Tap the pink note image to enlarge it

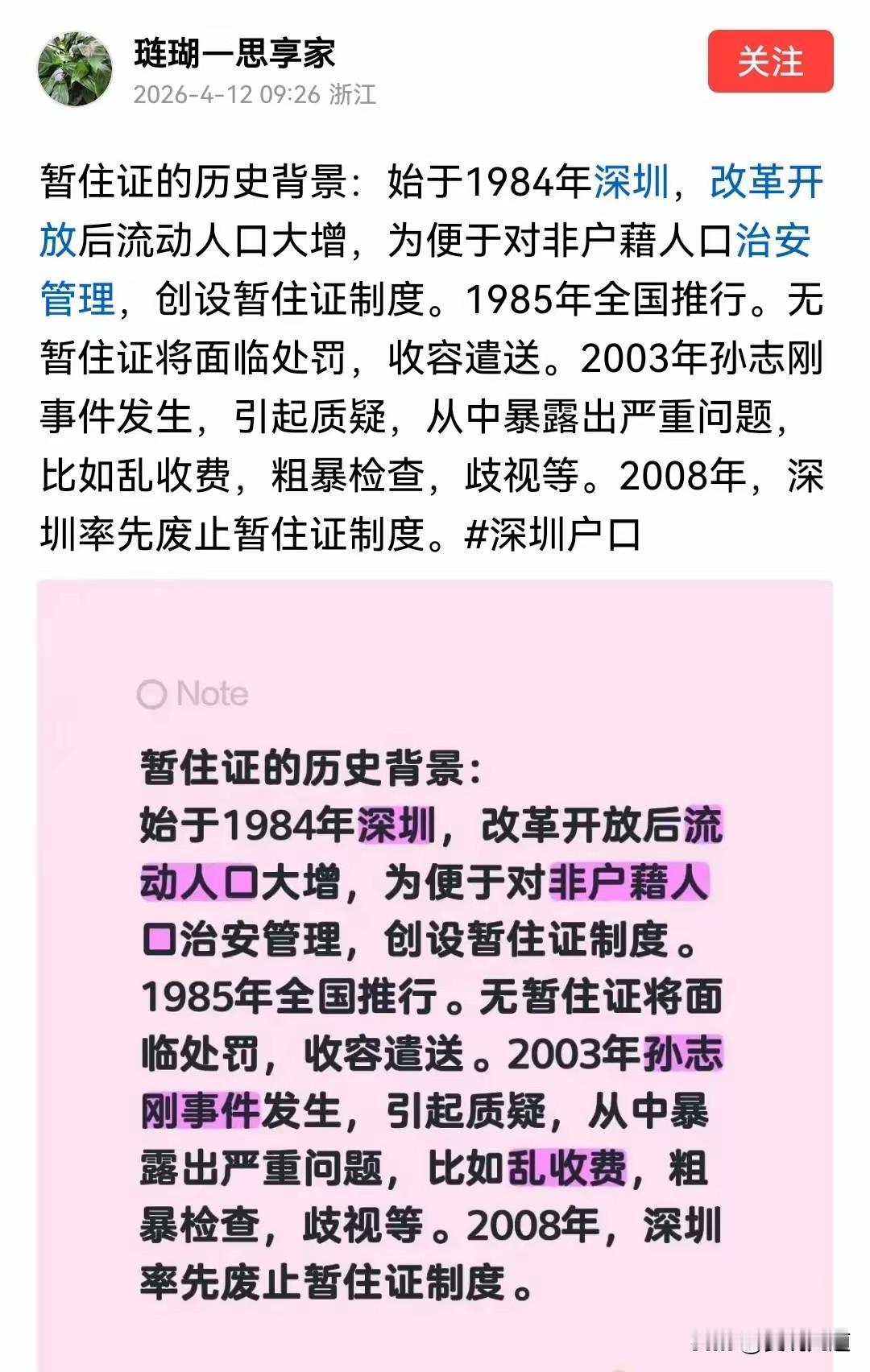tap(435, 966)
